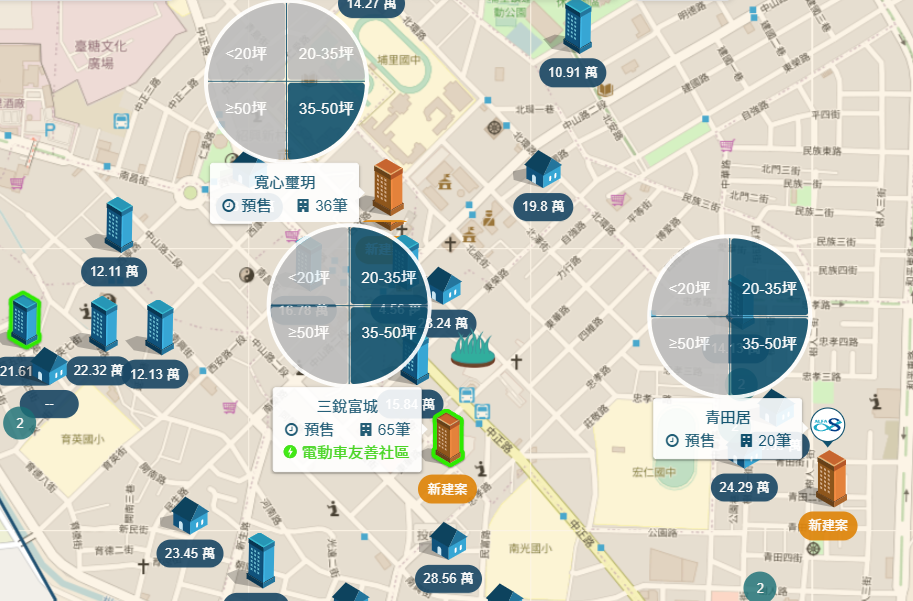Viewport: 913px width, 601px height.
Task: Select 20-35坪 segment for 青田居
Action: tap(768, 289)
